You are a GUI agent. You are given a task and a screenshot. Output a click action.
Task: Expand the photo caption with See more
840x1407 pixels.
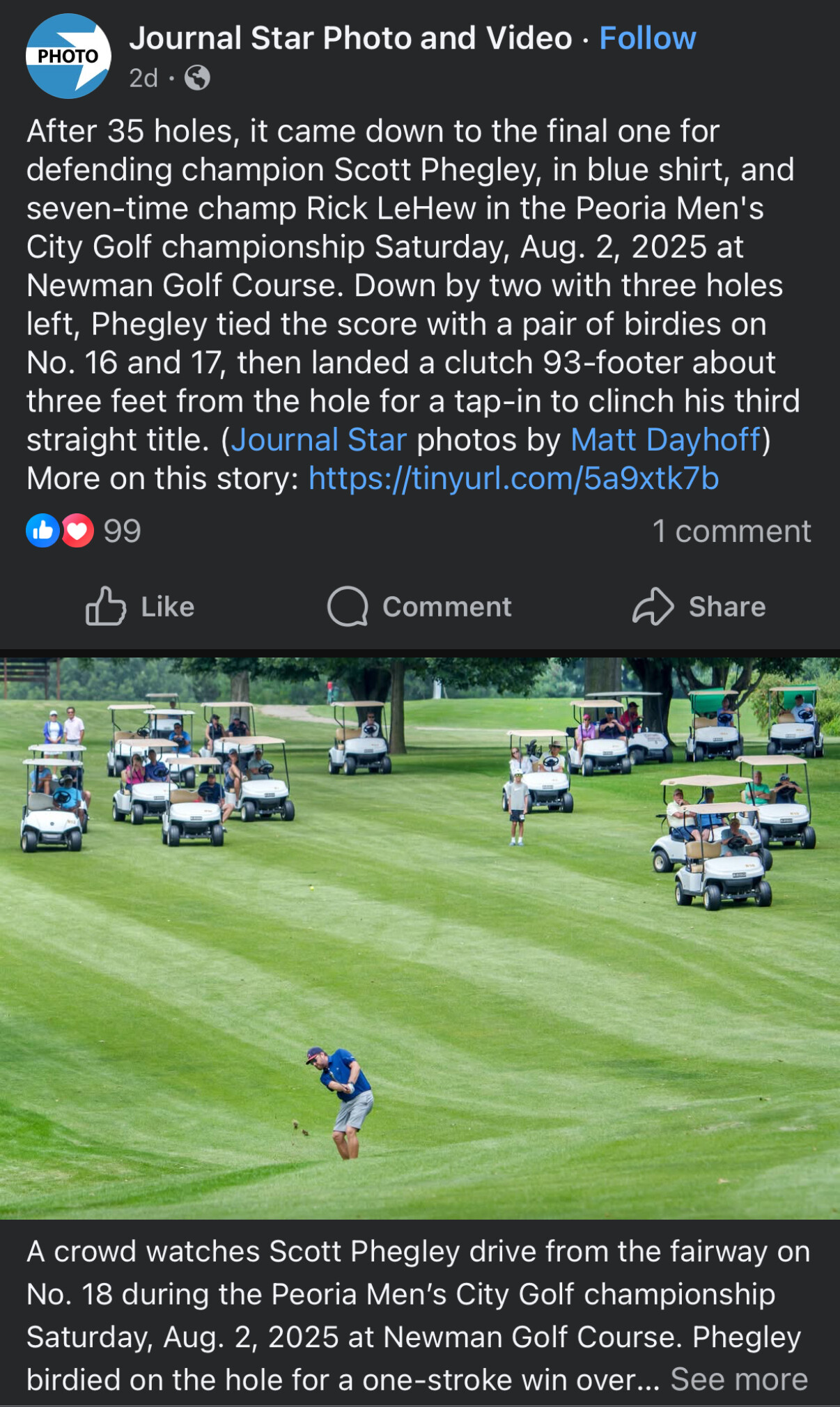[x=739, y=1380]
